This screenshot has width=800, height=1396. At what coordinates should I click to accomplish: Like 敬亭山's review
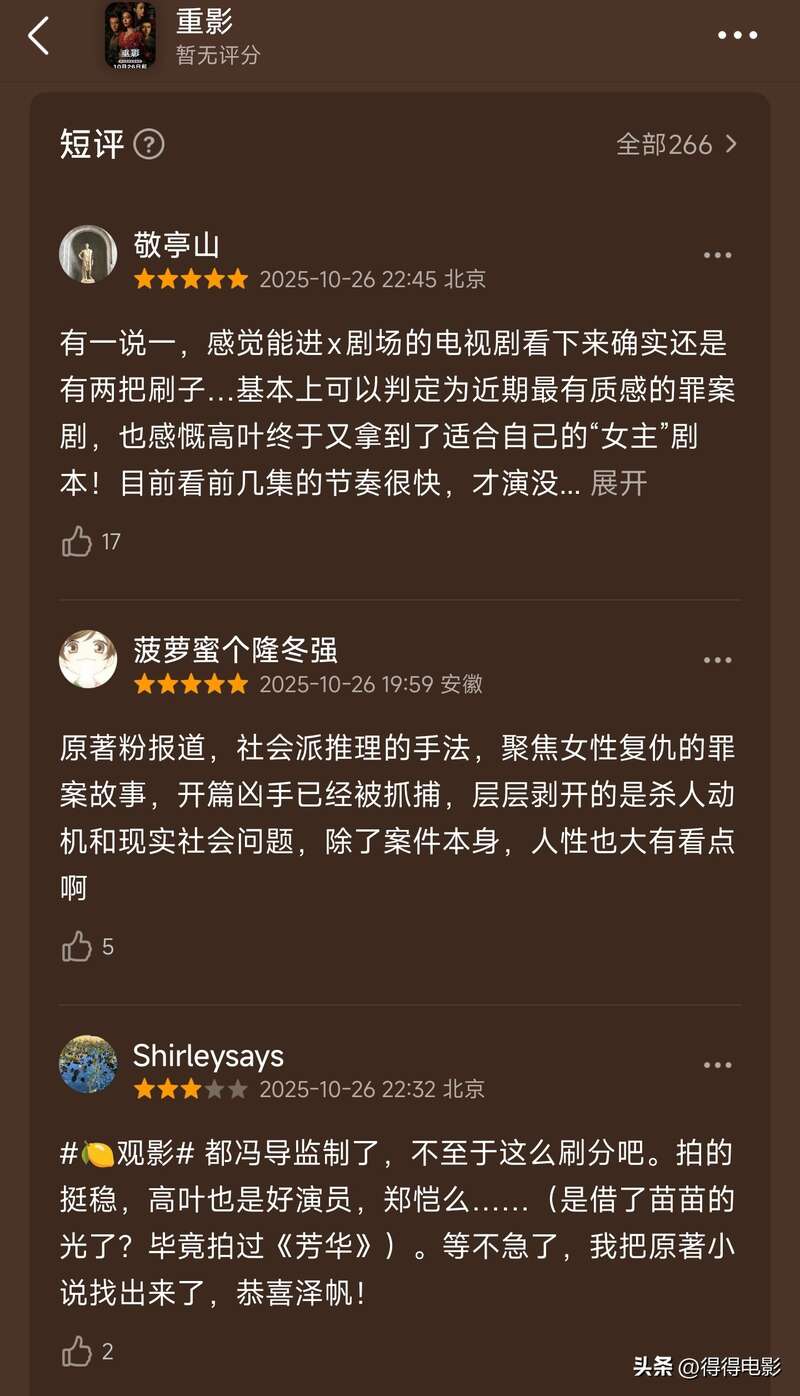point(77,542)
